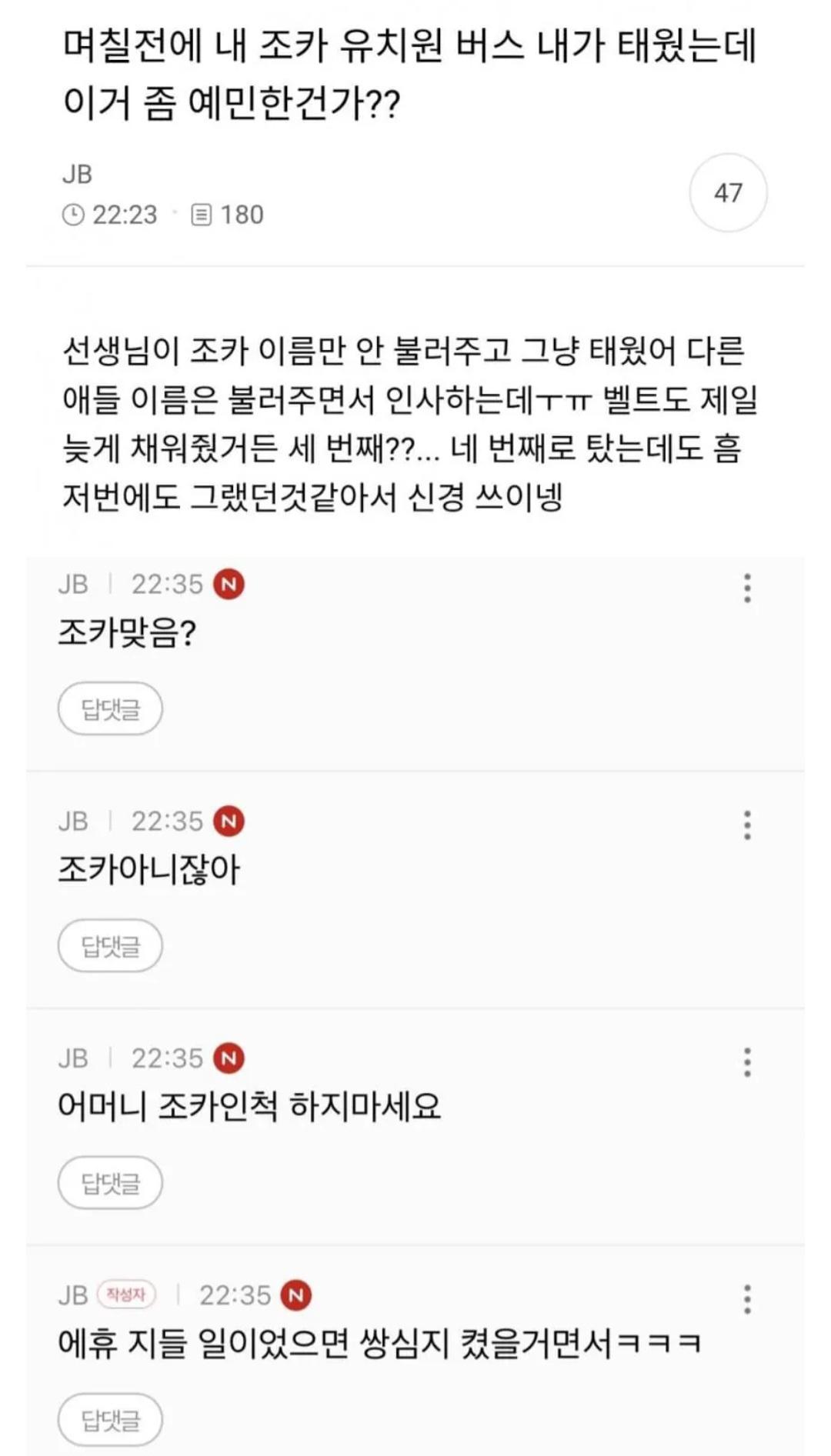Reply to the author's '에휴 지들 일이었으면' comment
Viewport: 831px width, 1456px height.
click(x=110, y=1419)
